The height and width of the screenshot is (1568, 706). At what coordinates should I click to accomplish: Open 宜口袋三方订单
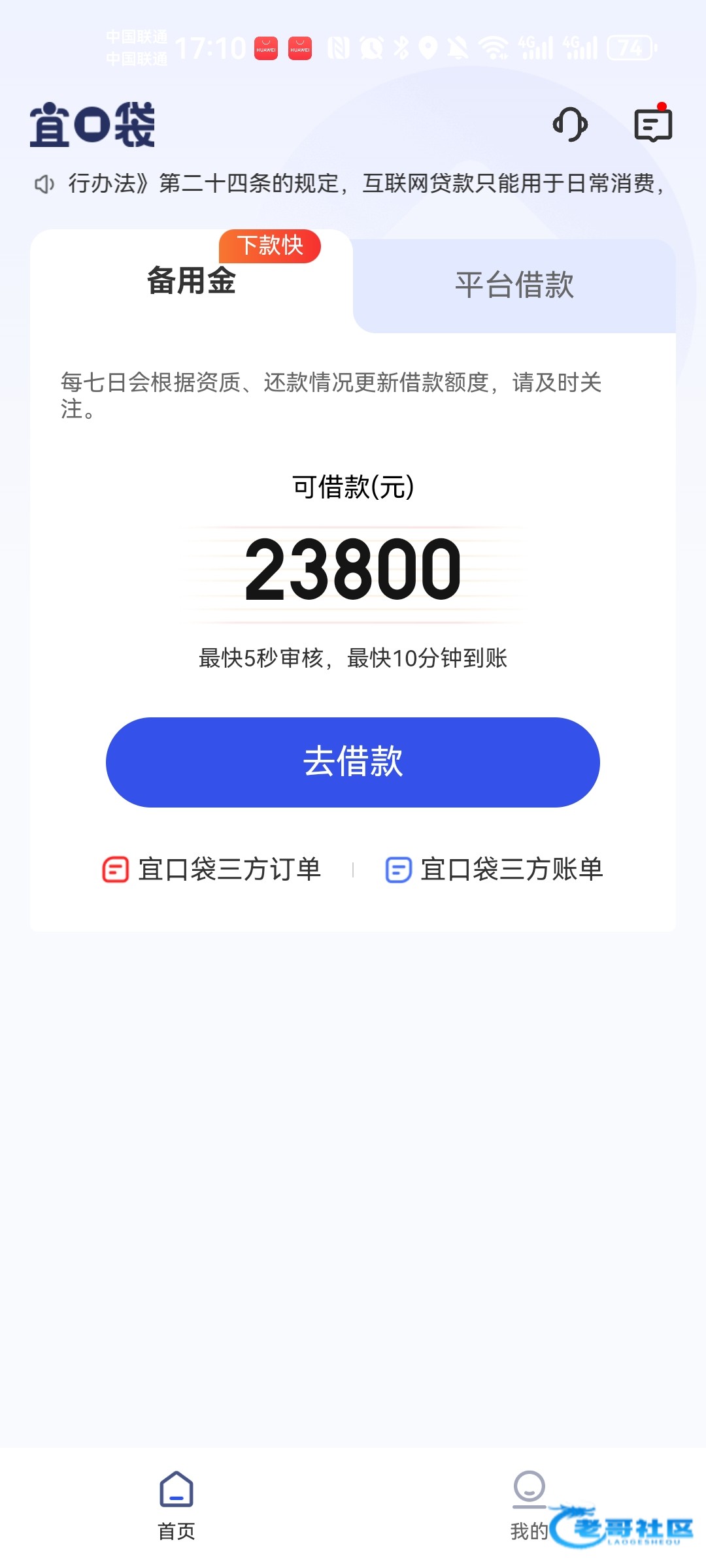[212, 870]
